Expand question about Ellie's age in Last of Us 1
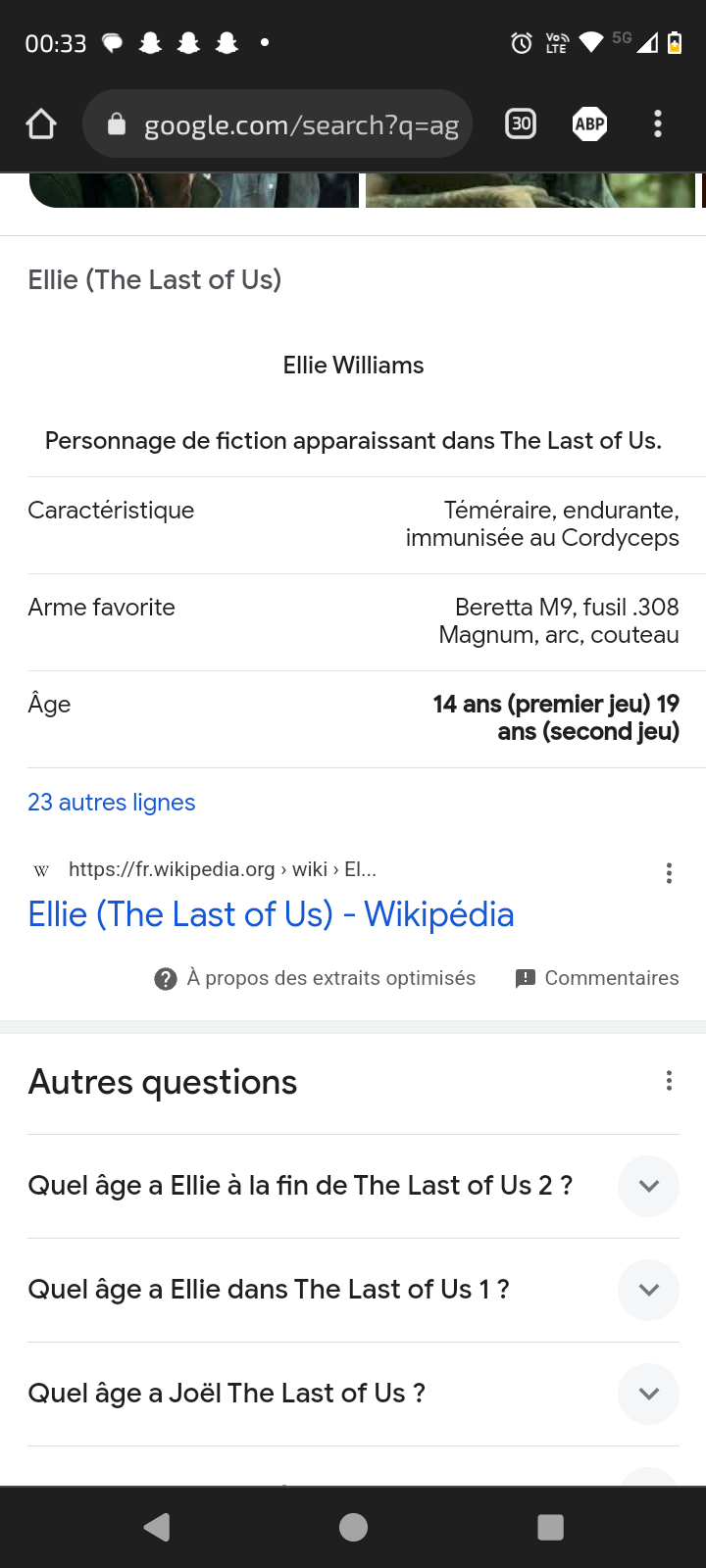The height and width of the screenshot is (1568, 706). pyautogui.click(x=353, y=1290)
